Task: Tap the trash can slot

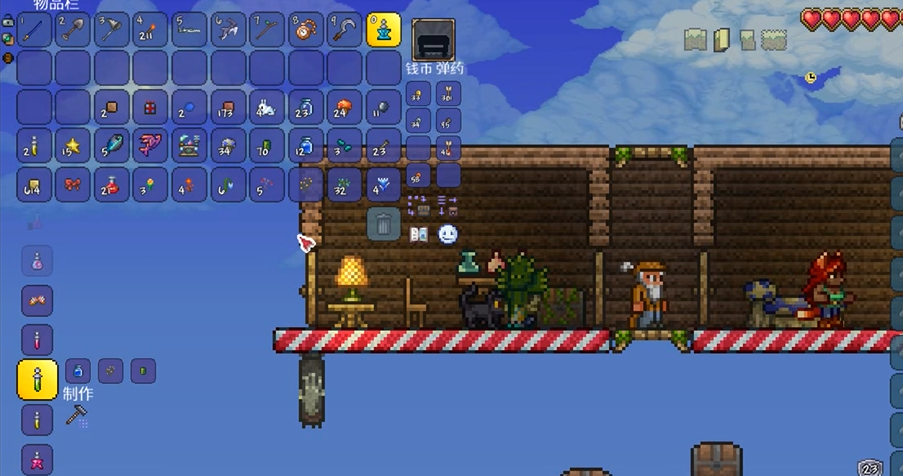Action: point(384,224)
